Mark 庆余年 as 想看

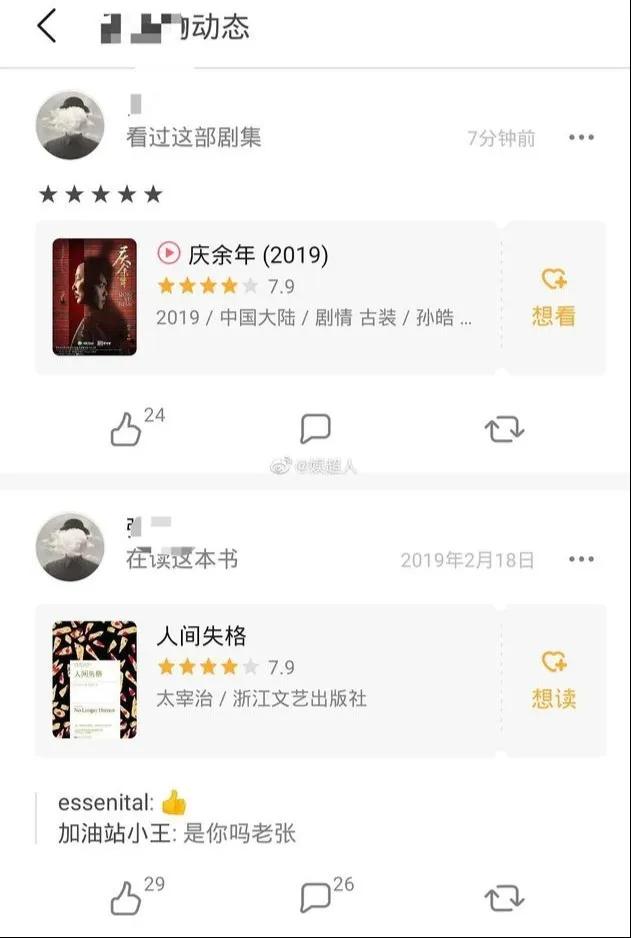click(x=554, y=297)
